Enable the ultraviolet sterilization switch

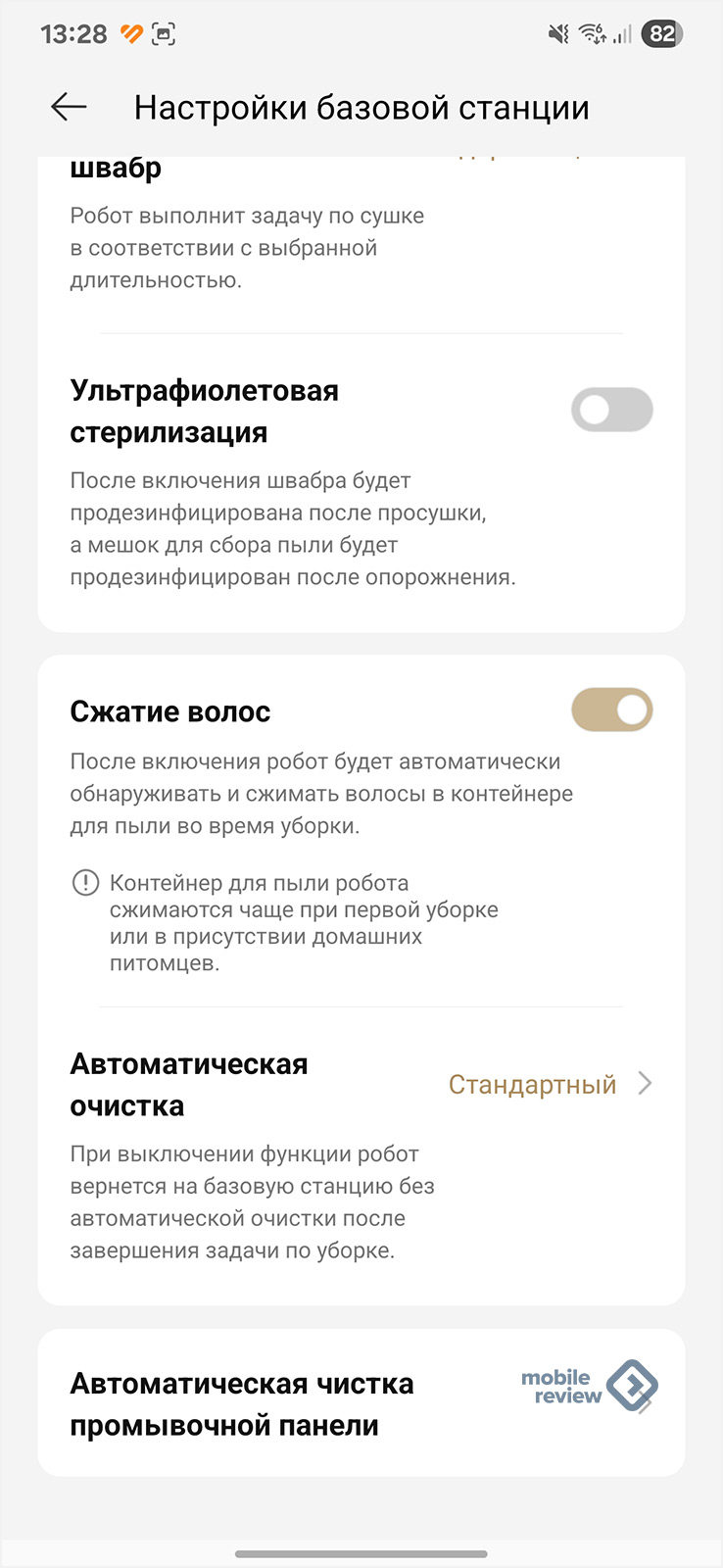(x=612, y=410)
